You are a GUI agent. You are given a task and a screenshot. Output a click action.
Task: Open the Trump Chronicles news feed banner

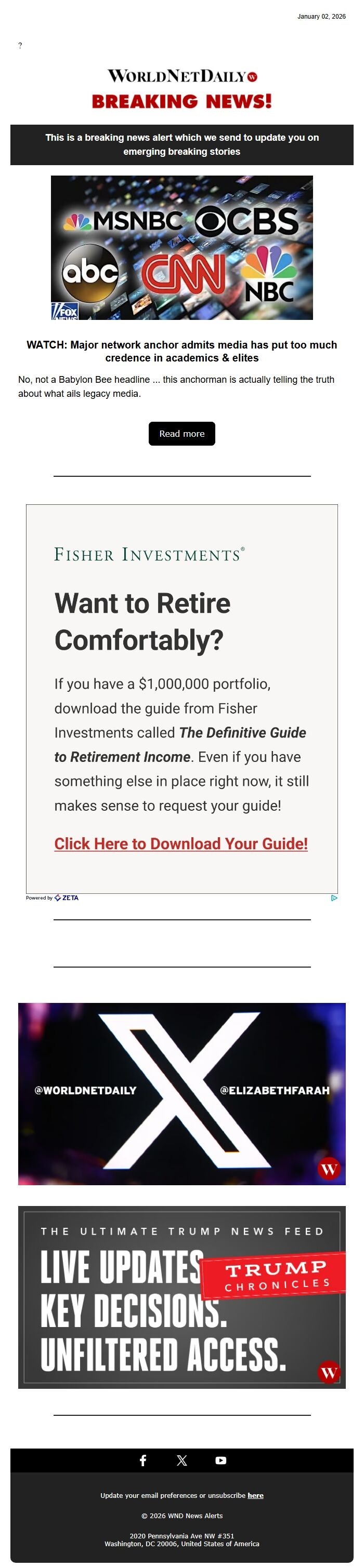(x=181, y=1297)
